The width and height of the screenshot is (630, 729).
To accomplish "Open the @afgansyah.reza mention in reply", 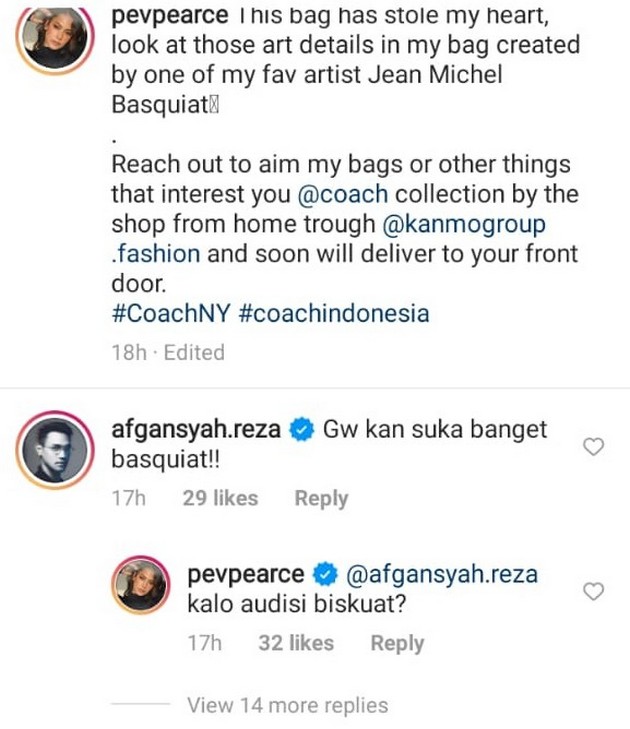I will tap(441, 574).
